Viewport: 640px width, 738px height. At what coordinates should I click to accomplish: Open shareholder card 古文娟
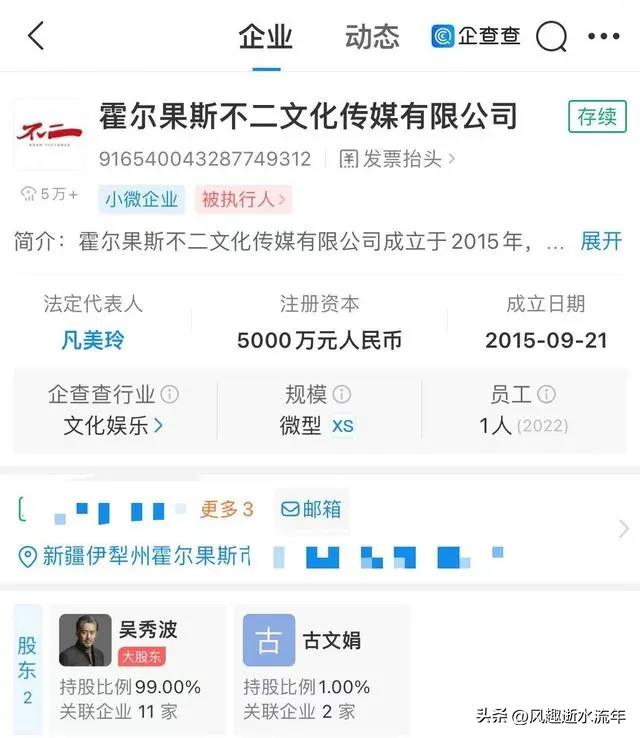pyautogui.click(x=324, y=662)
